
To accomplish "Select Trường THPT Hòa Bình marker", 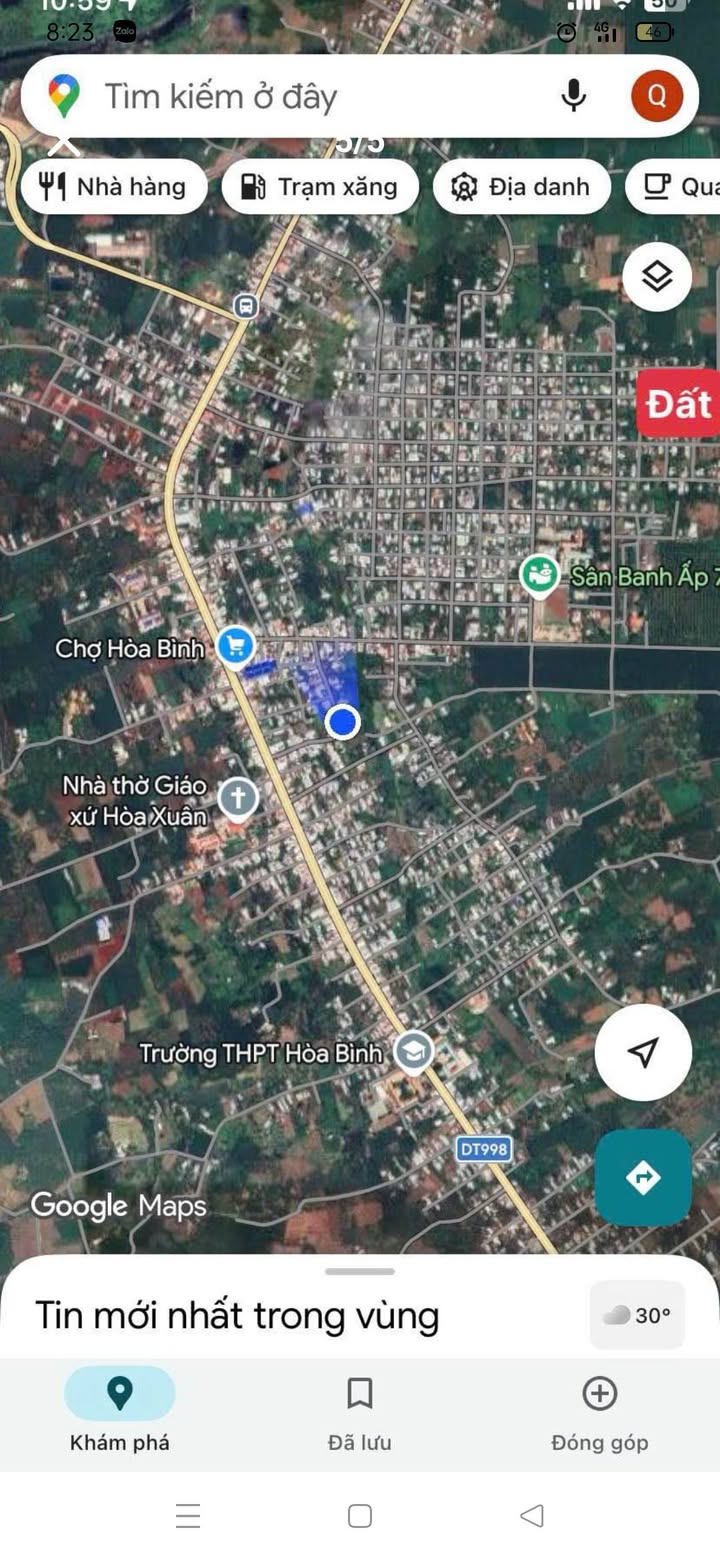I will coord(413,1051).
